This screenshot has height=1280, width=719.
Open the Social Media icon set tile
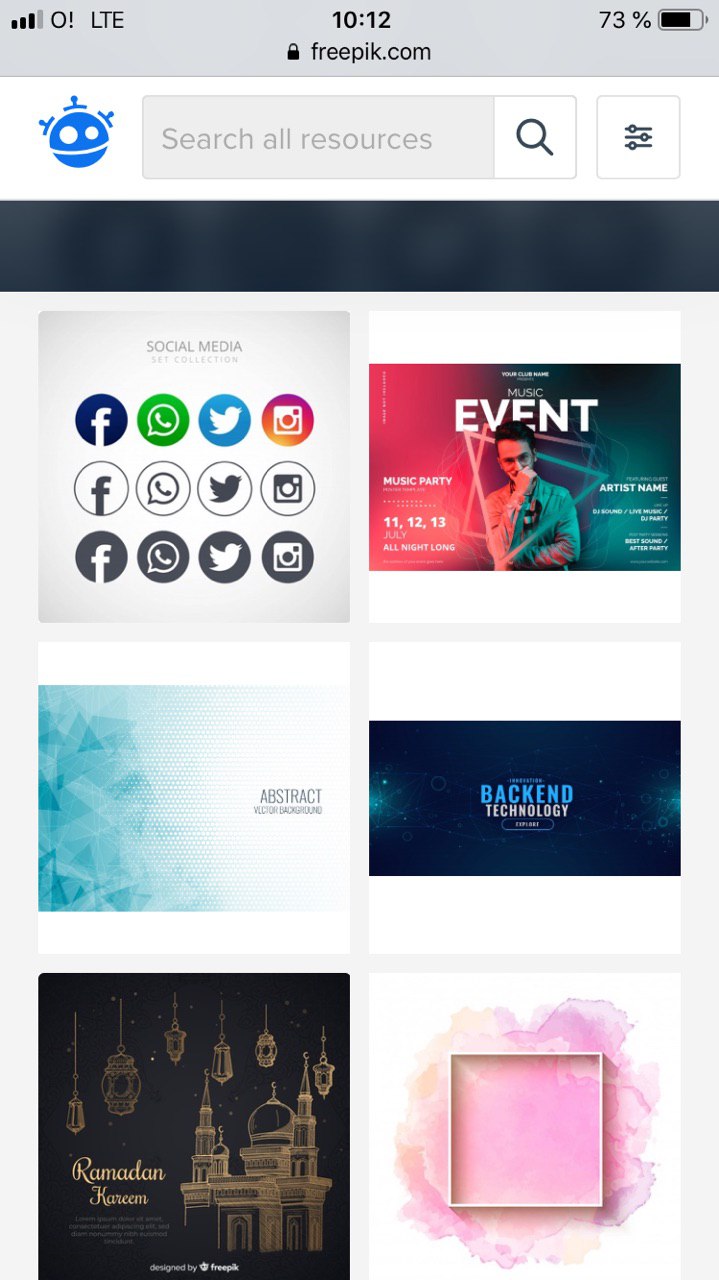click(x=194, y=467)
